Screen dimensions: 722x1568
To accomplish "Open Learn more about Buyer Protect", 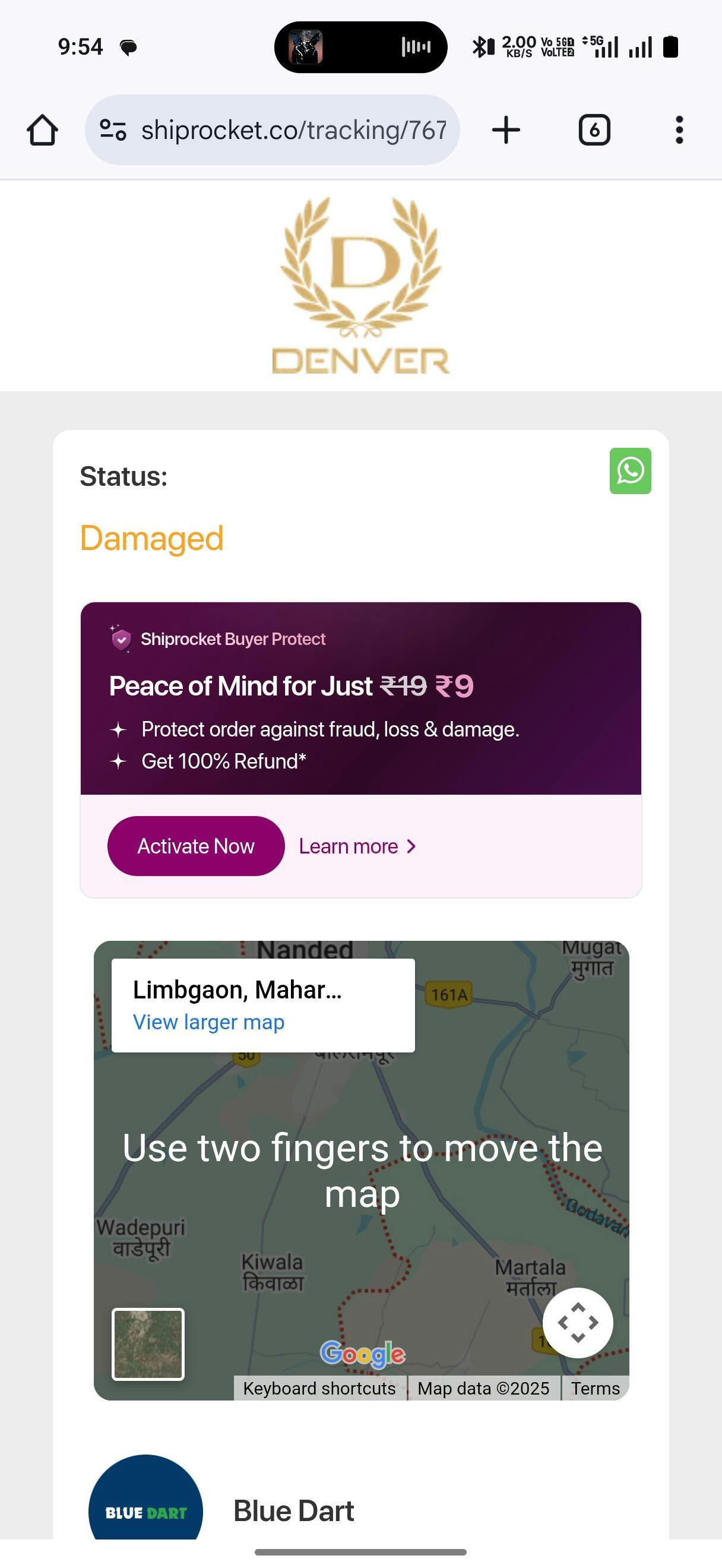I will coord(357,846).
